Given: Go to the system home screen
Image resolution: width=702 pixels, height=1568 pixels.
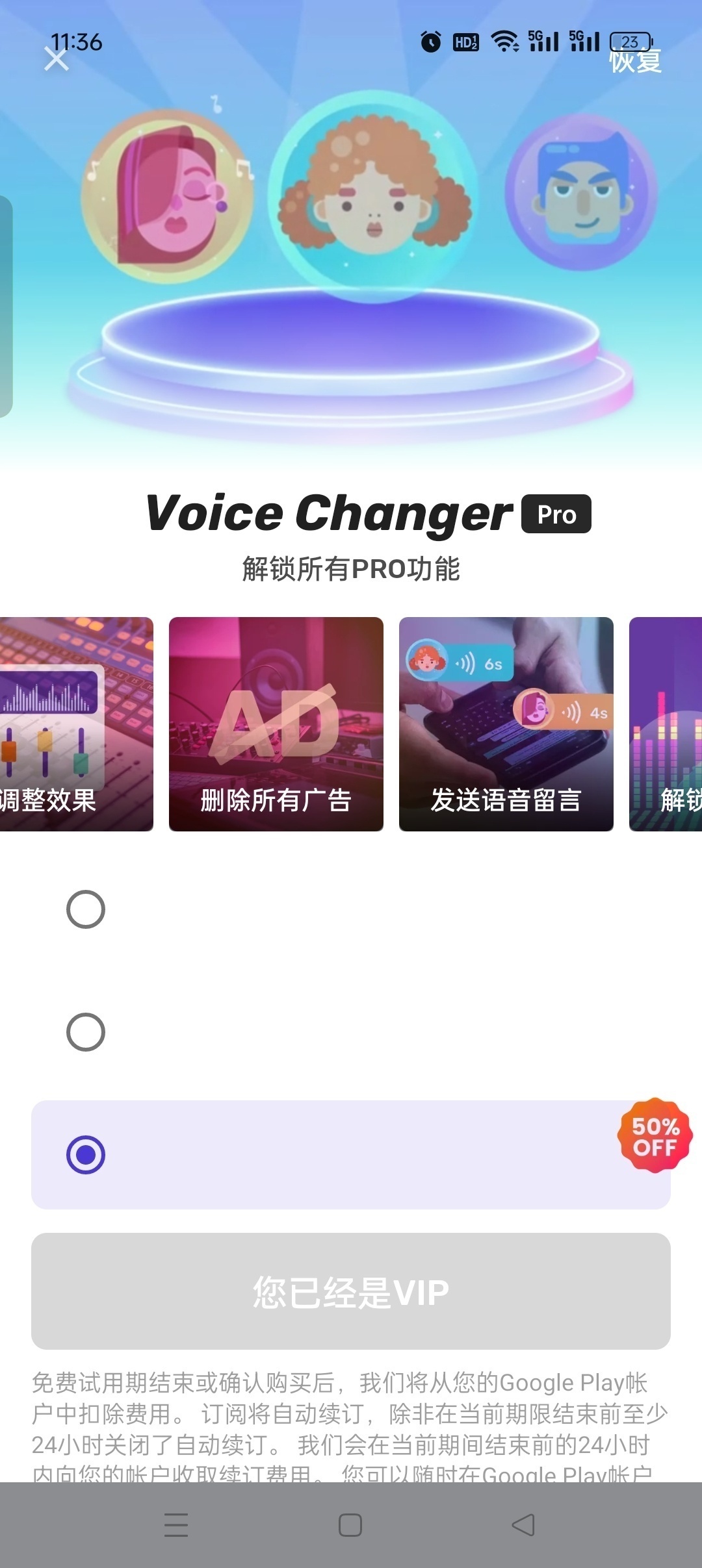Looking at the screenshot, I should 350,1525.
